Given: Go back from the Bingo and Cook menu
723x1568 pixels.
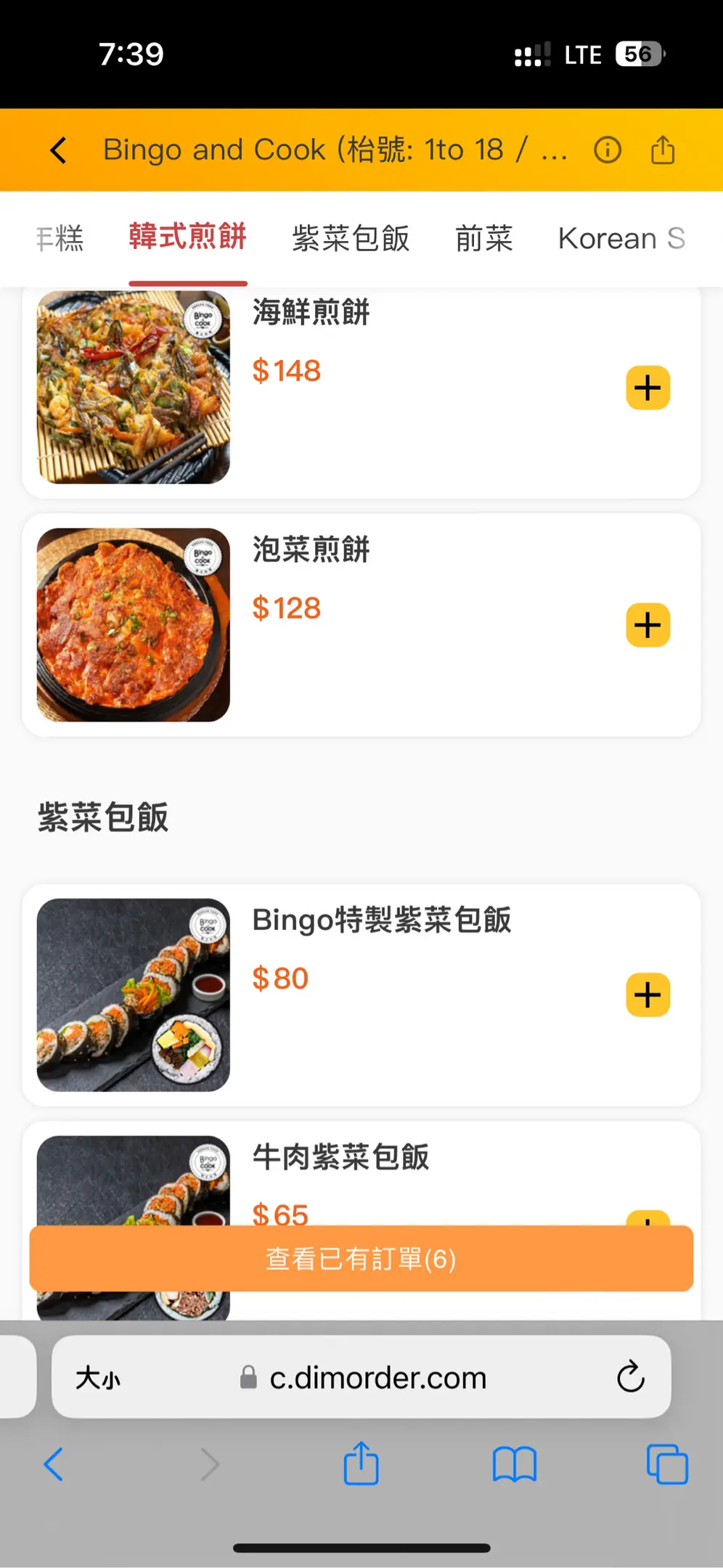Looking at the screenshot, I should (59, 150).
